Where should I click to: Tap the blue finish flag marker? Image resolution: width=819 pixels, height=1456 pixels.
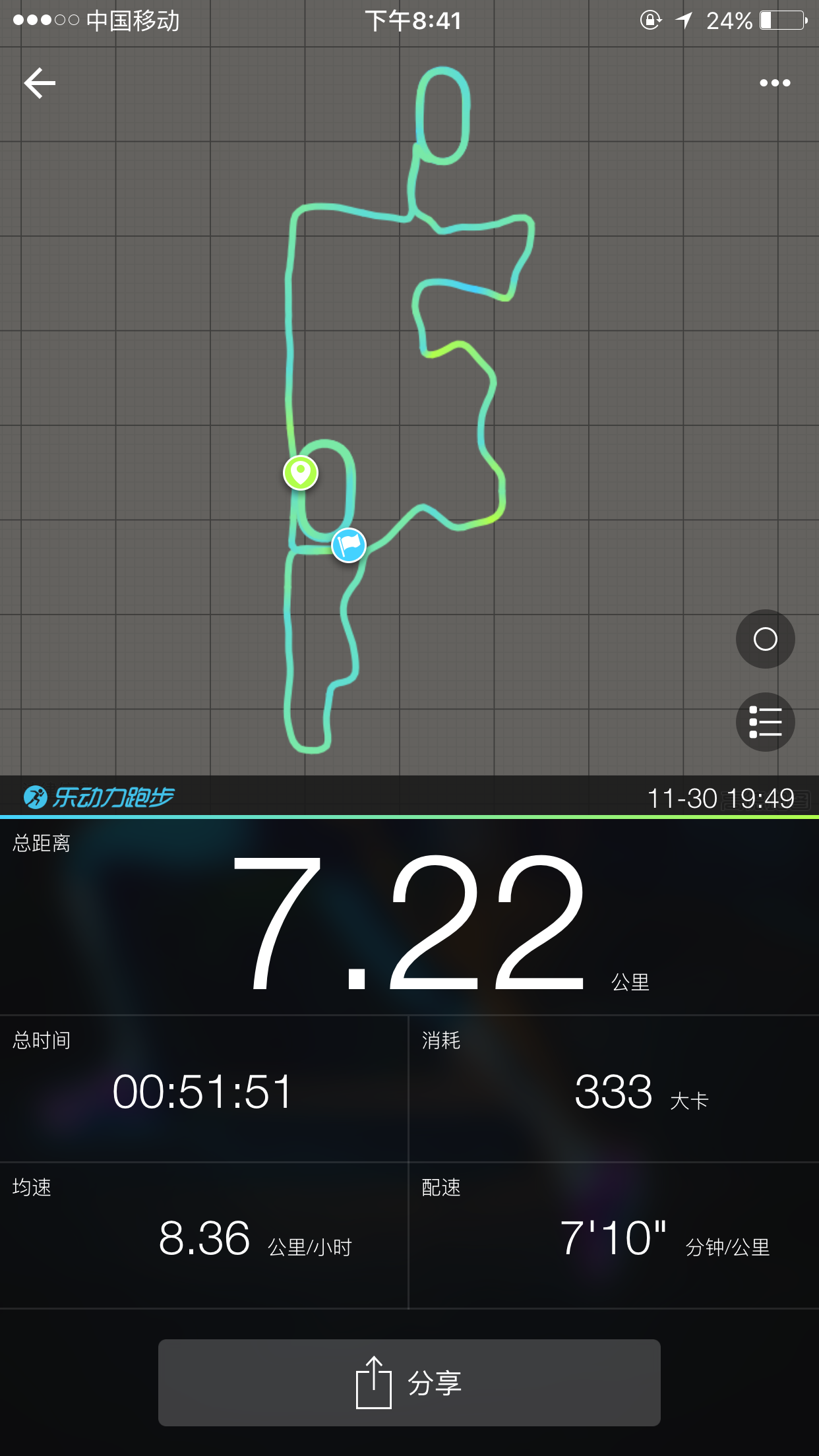349,545
